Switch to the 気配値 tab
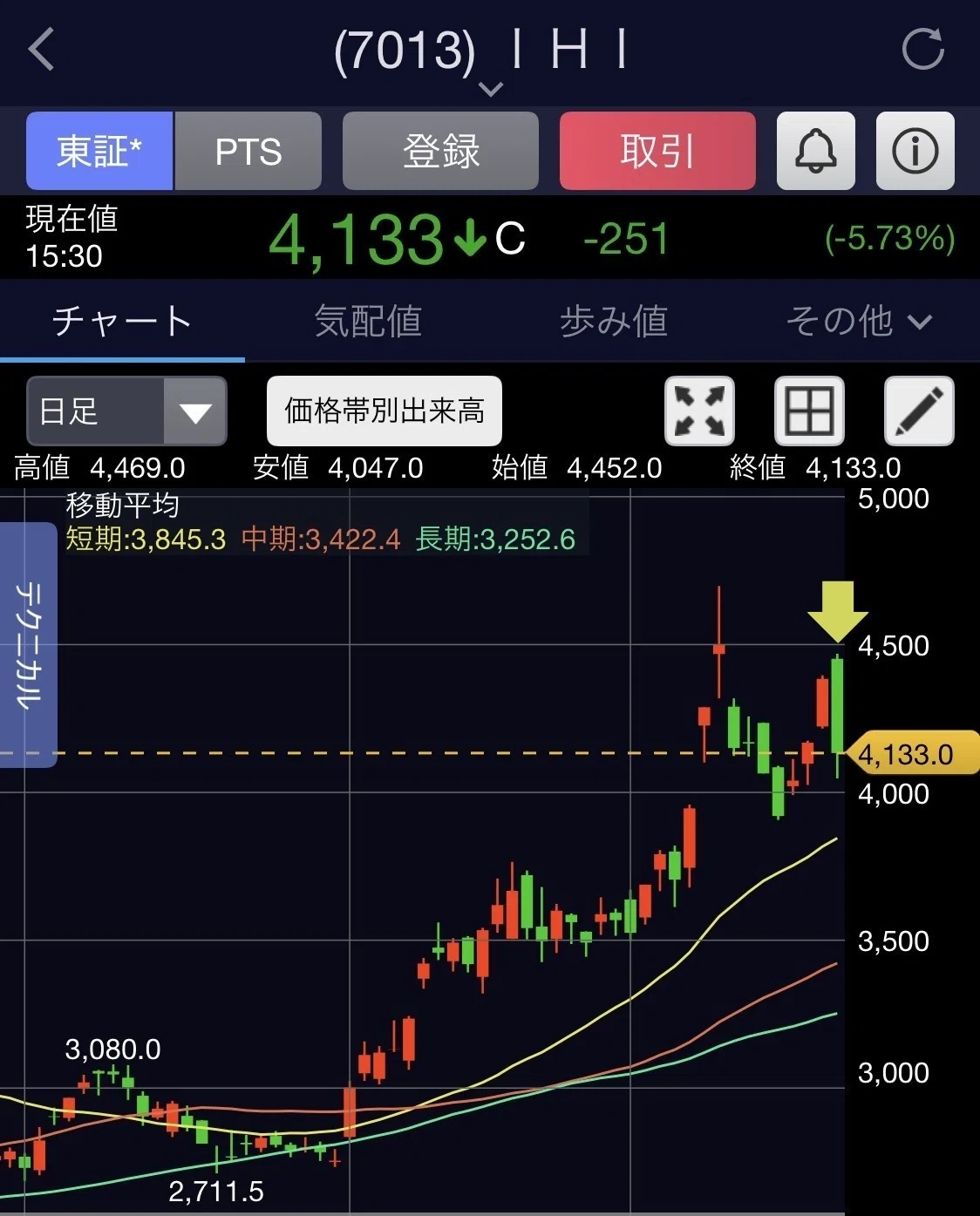 (x=368, y=321)
